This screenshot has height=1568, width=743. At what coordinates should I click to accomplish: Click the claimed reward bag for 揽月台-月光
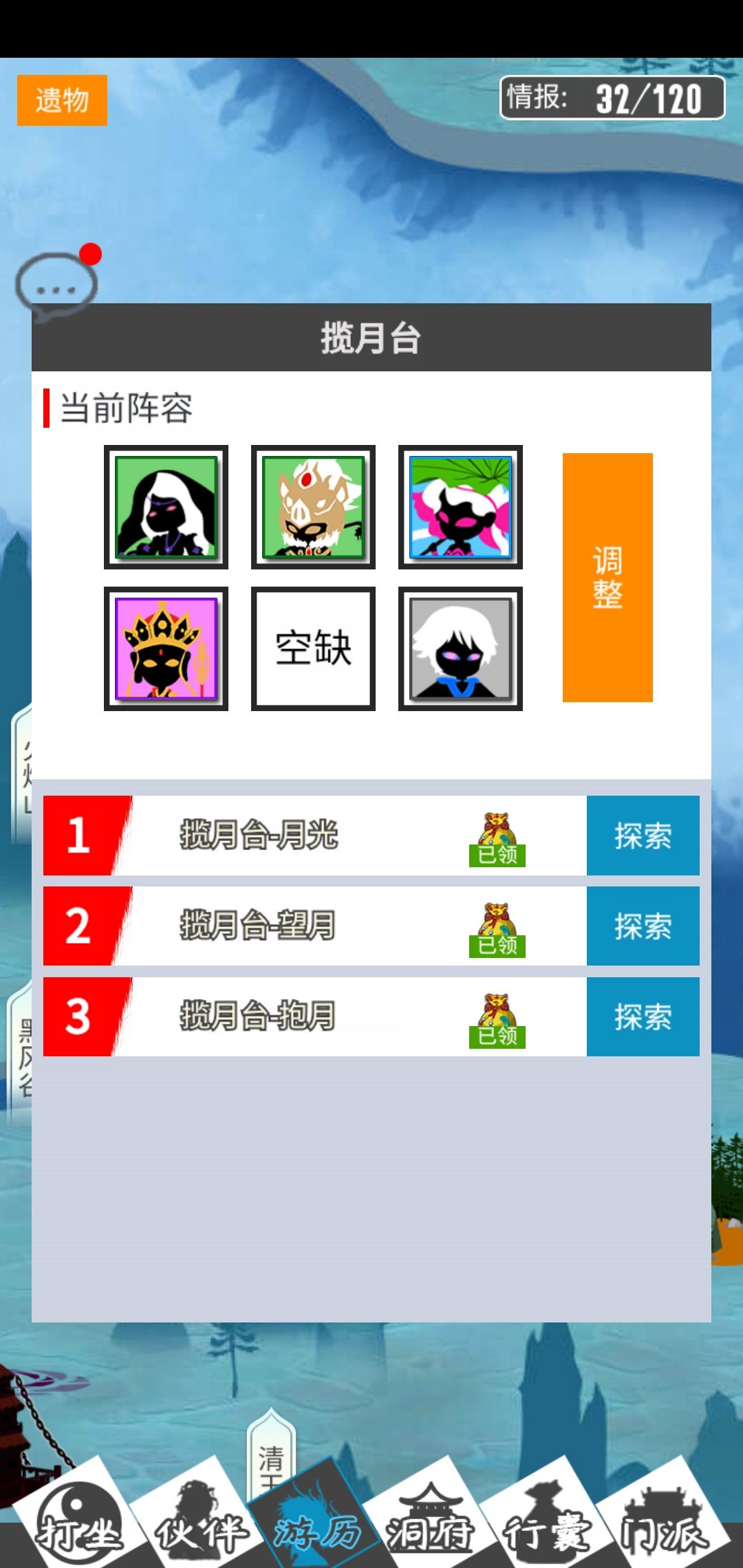click(x=497, y=836)
